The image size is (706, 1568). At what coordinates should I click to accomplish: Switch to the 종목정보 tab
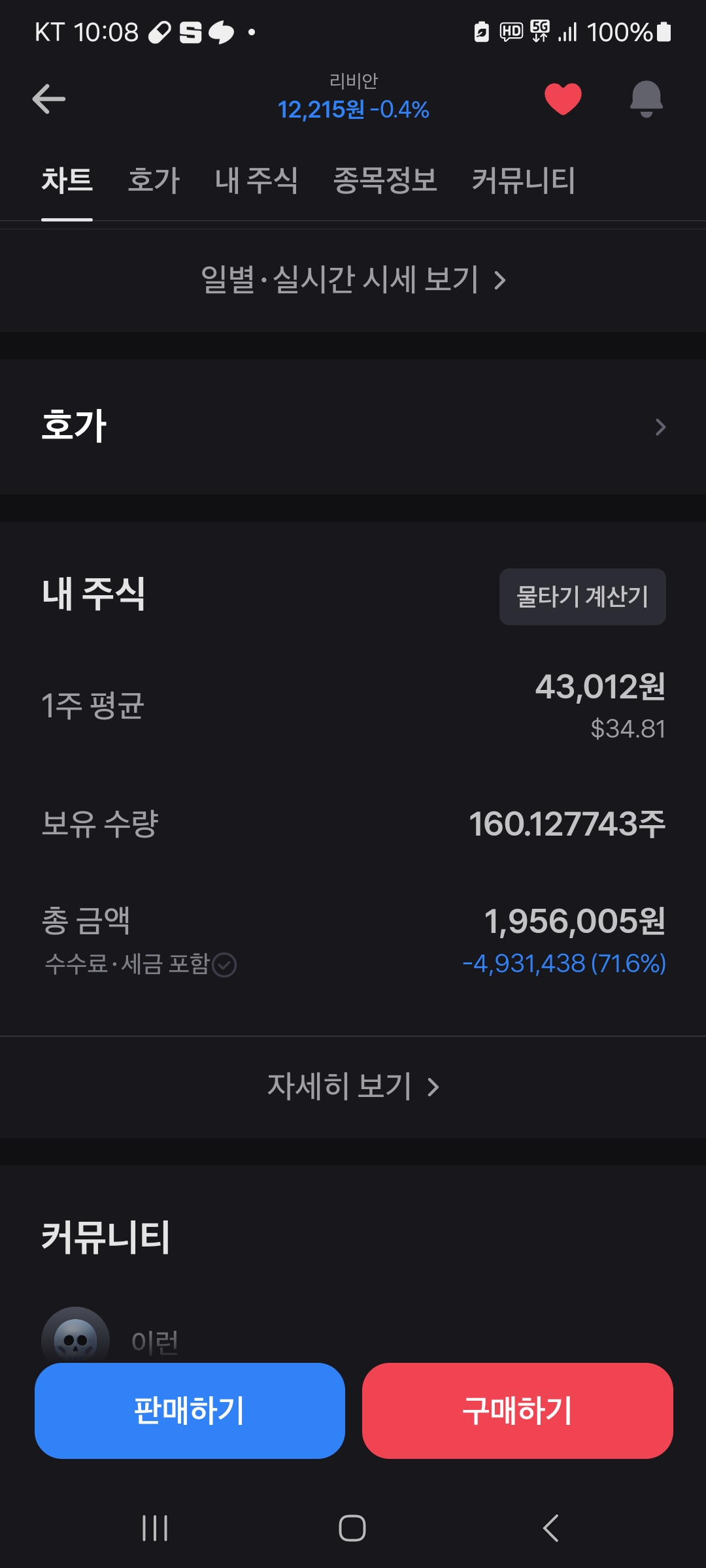385,181
